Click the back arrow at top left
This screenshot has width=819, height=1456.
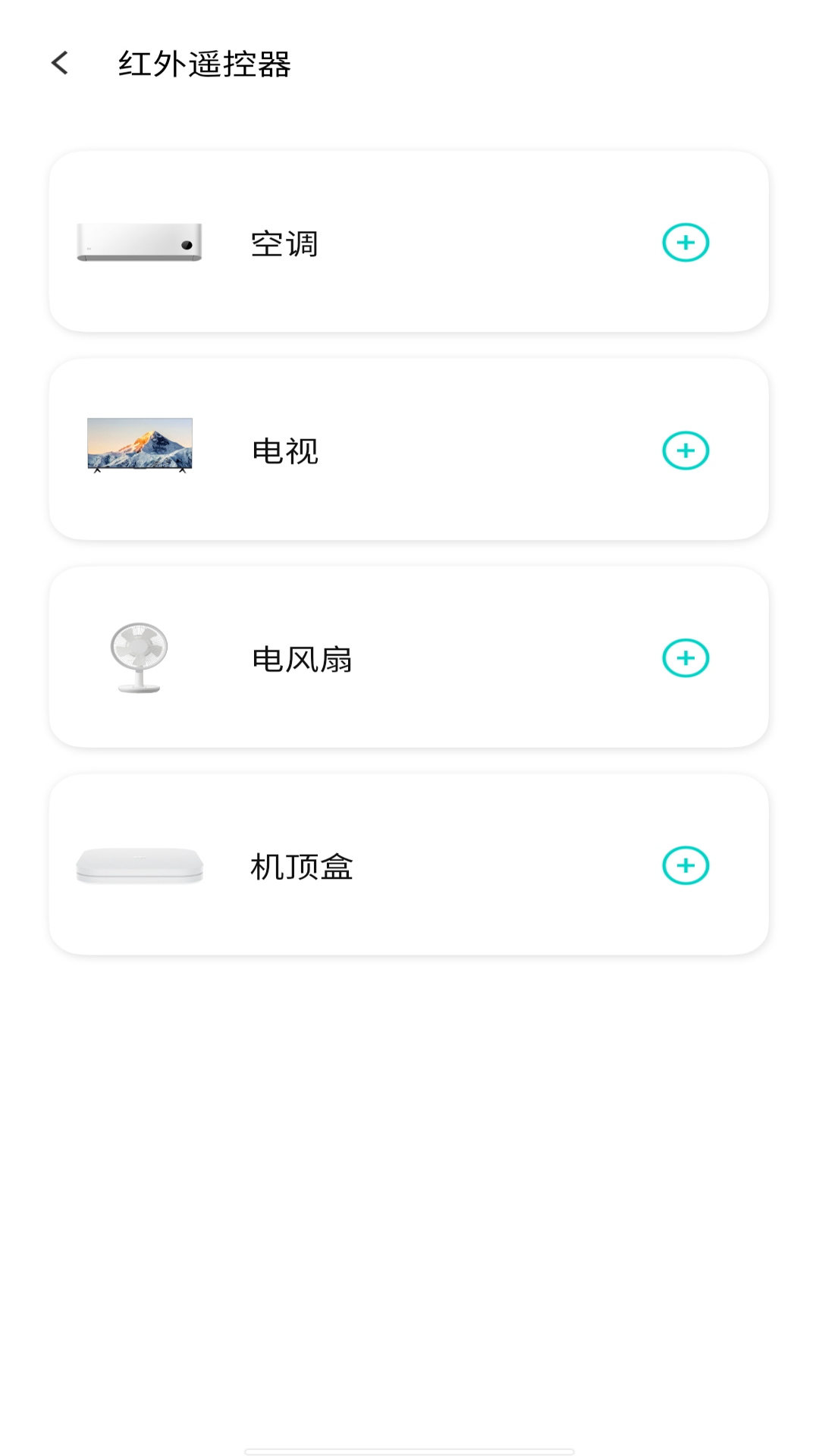tap(59, 64)
